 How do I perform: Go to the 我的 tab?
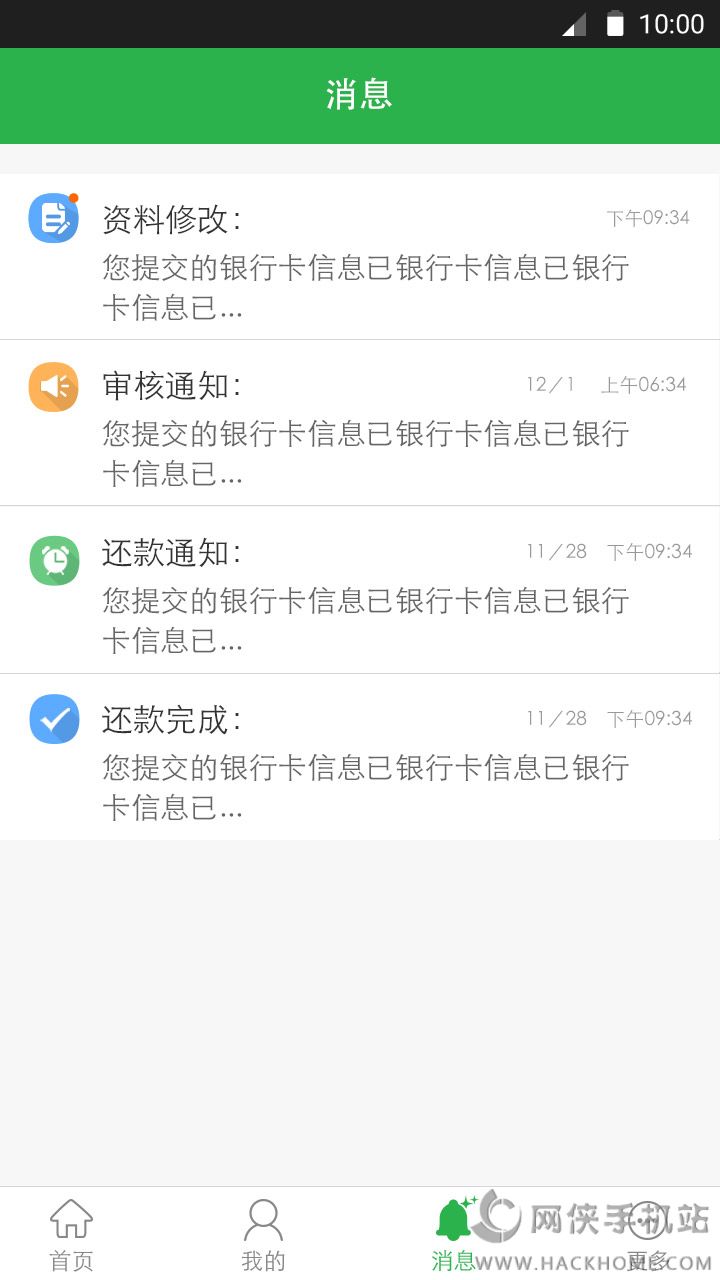(x=263, y=1234)
